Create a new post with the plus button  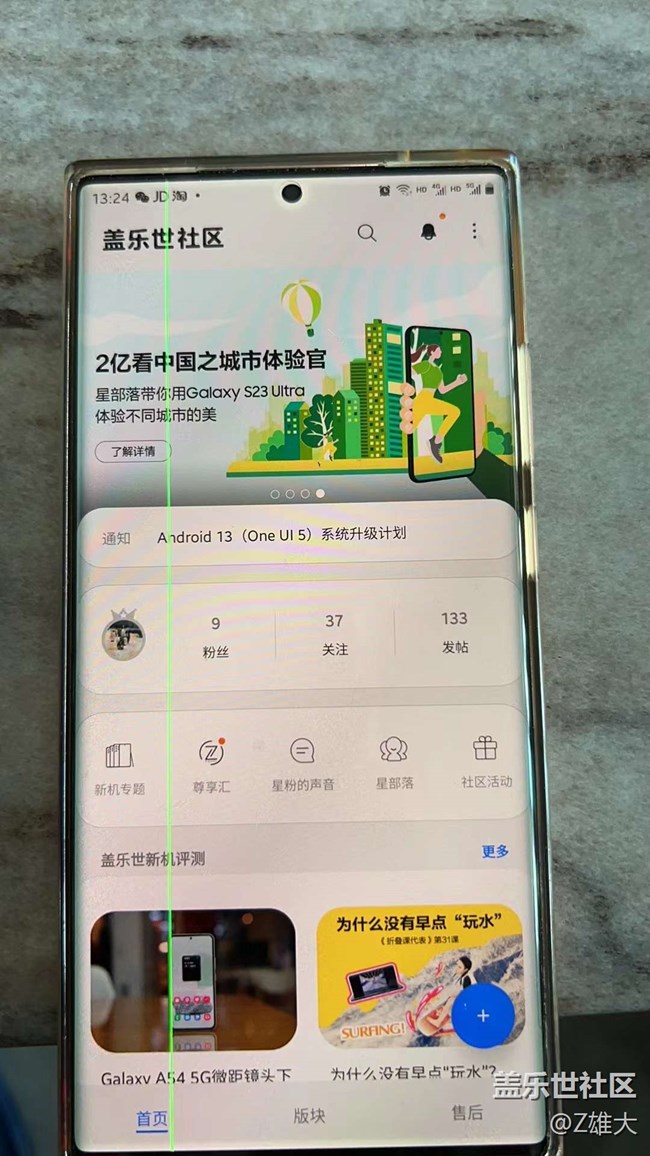483,1015
